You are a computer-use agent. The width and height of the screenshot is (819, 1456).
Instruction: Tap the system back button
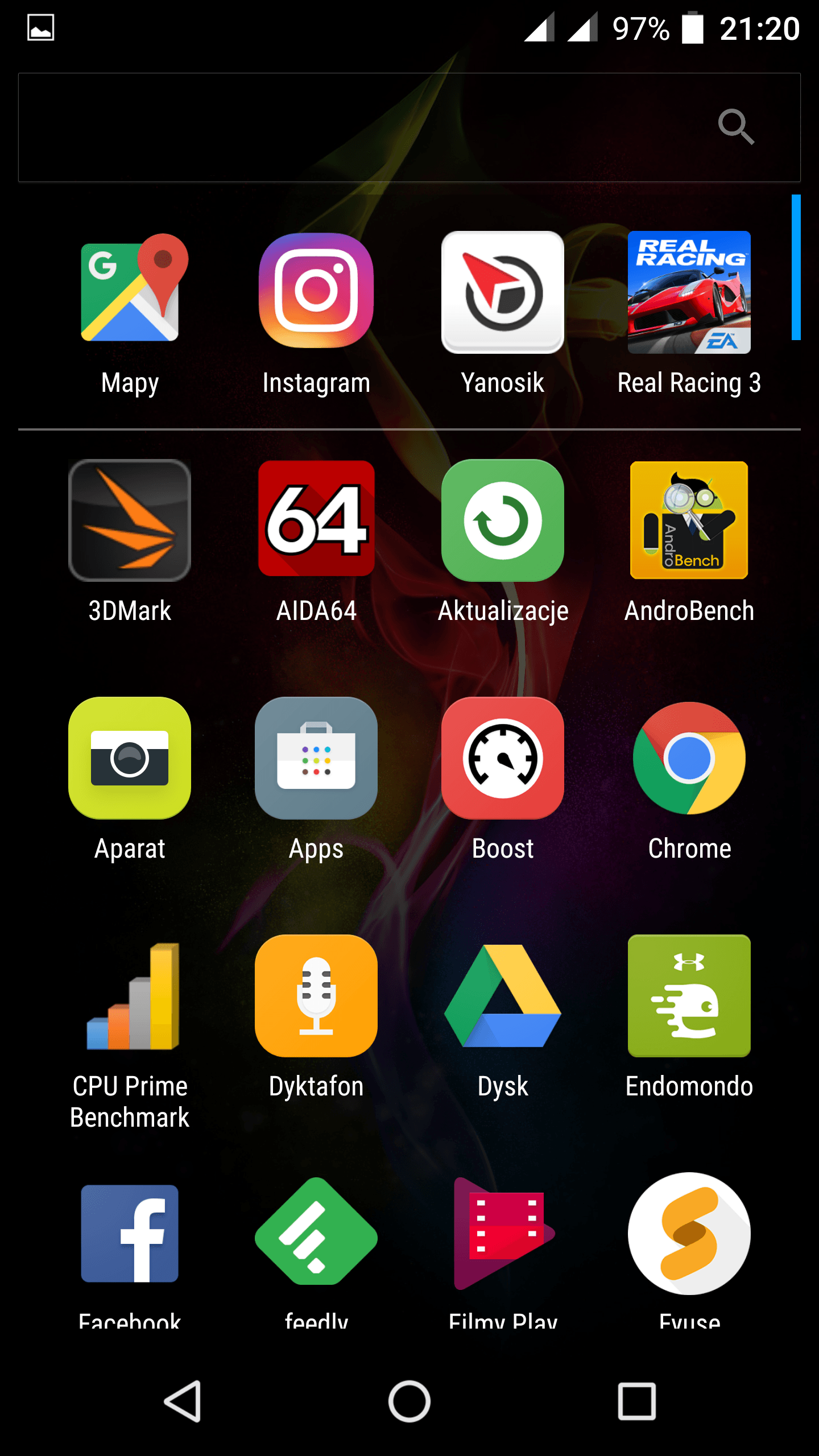[x=183, y=1401]
